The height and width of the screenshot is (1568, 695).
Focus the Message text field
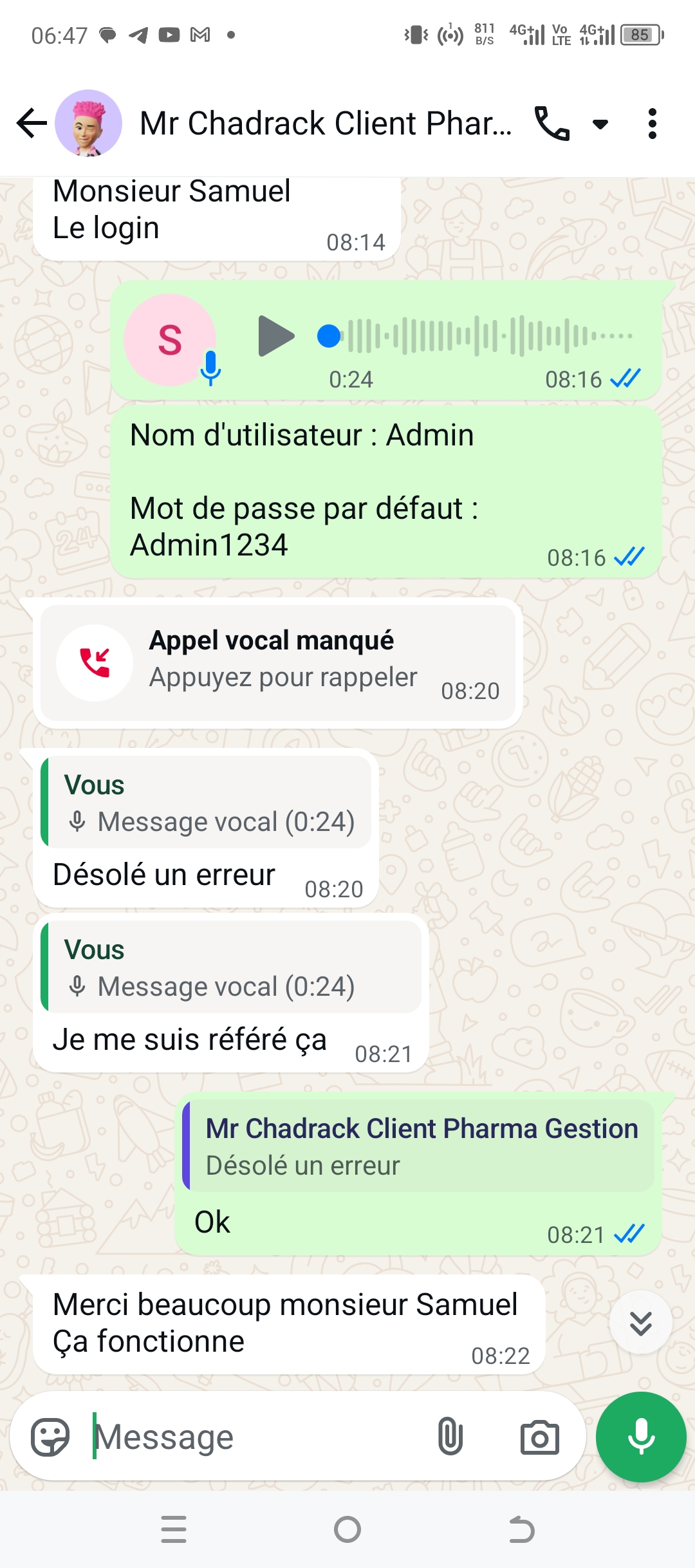click(x=257, y=1437)
